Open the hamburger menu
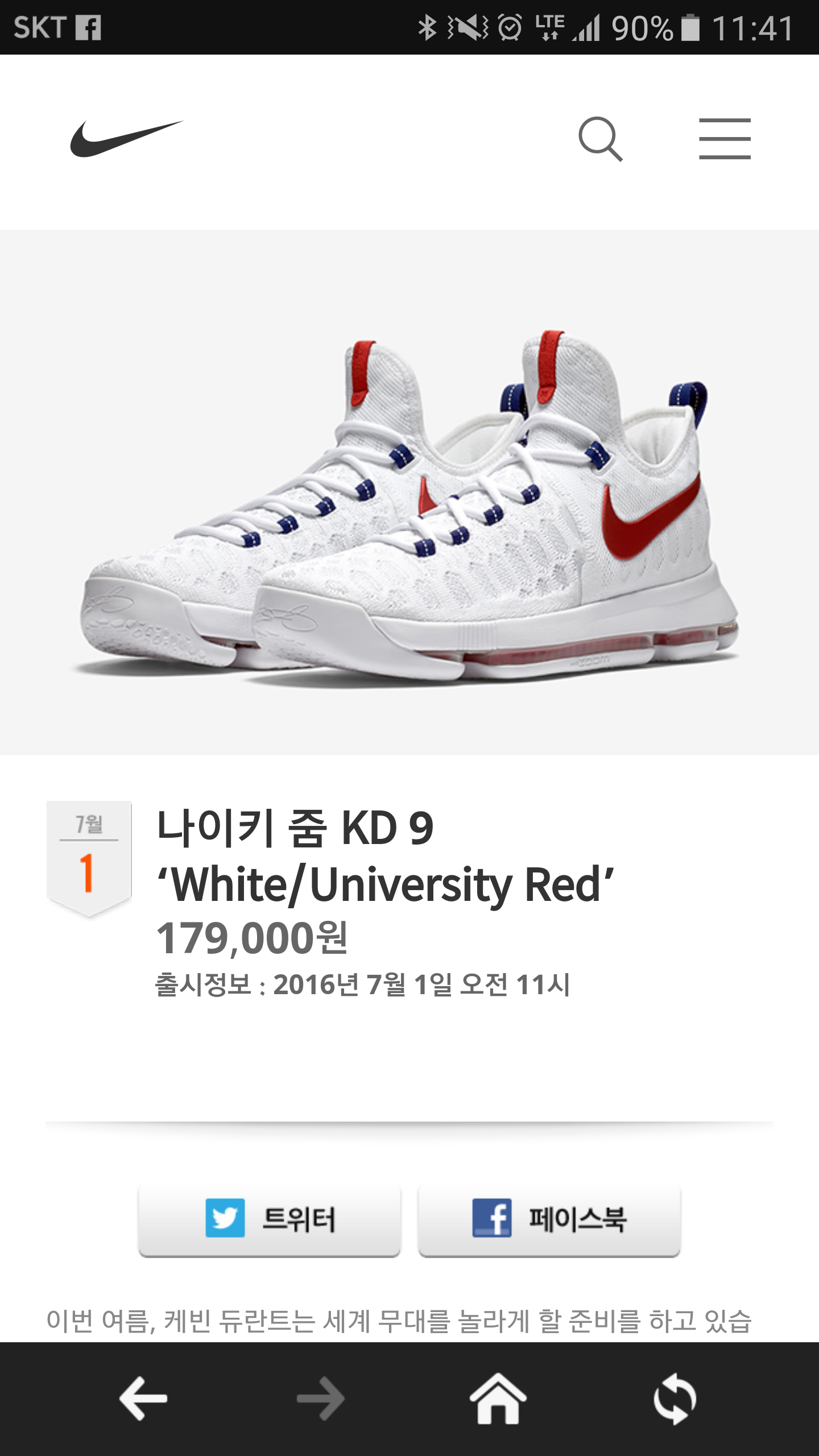 [725, 139]
